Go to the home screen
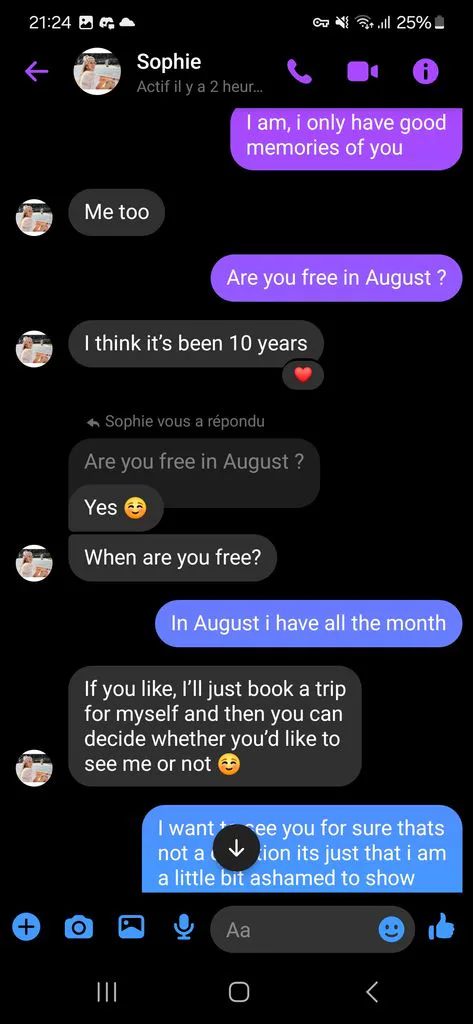The height and width of the screenshot is (1024, 473). tap(239, 992)
